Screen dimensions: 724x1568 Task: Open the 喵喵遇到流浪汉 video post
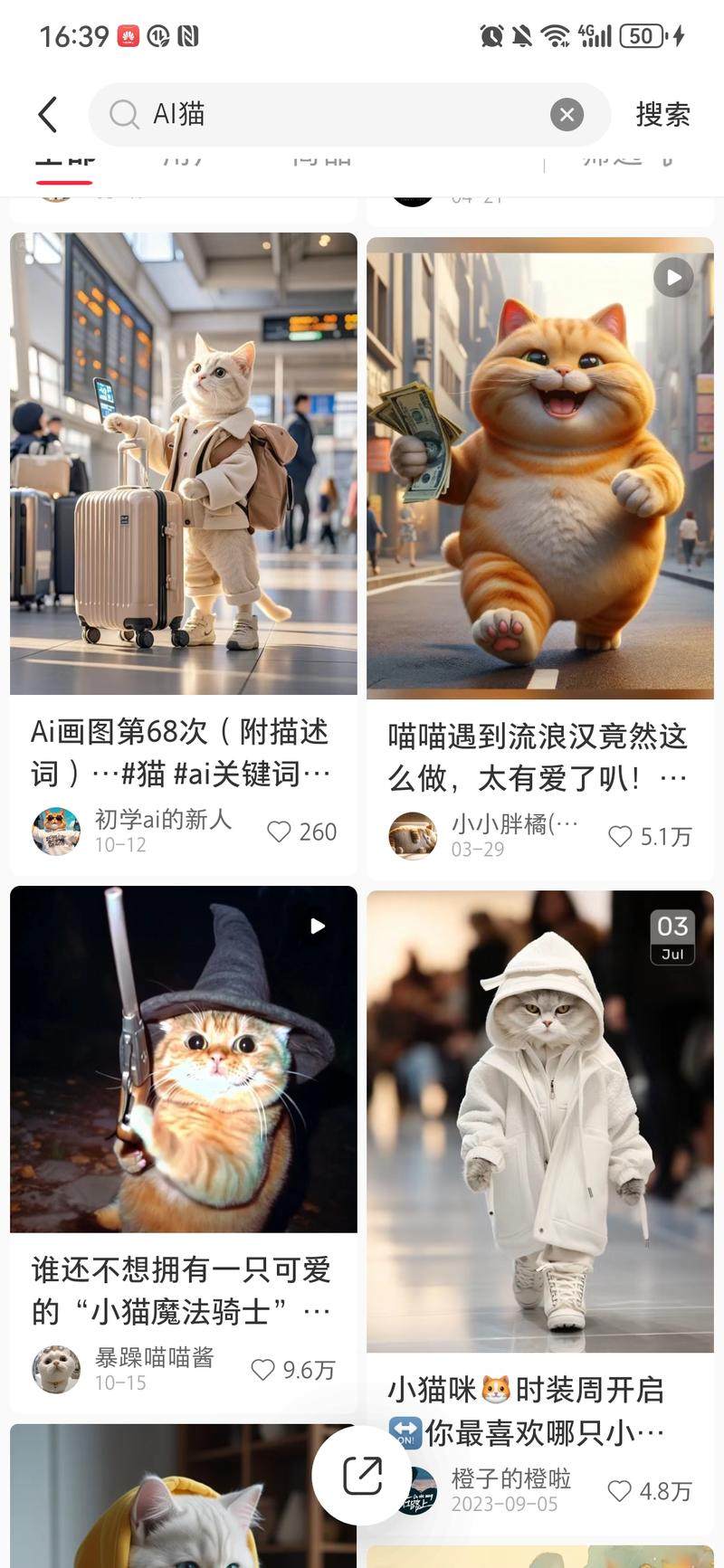pyautogui.click(x=539, y=468)
